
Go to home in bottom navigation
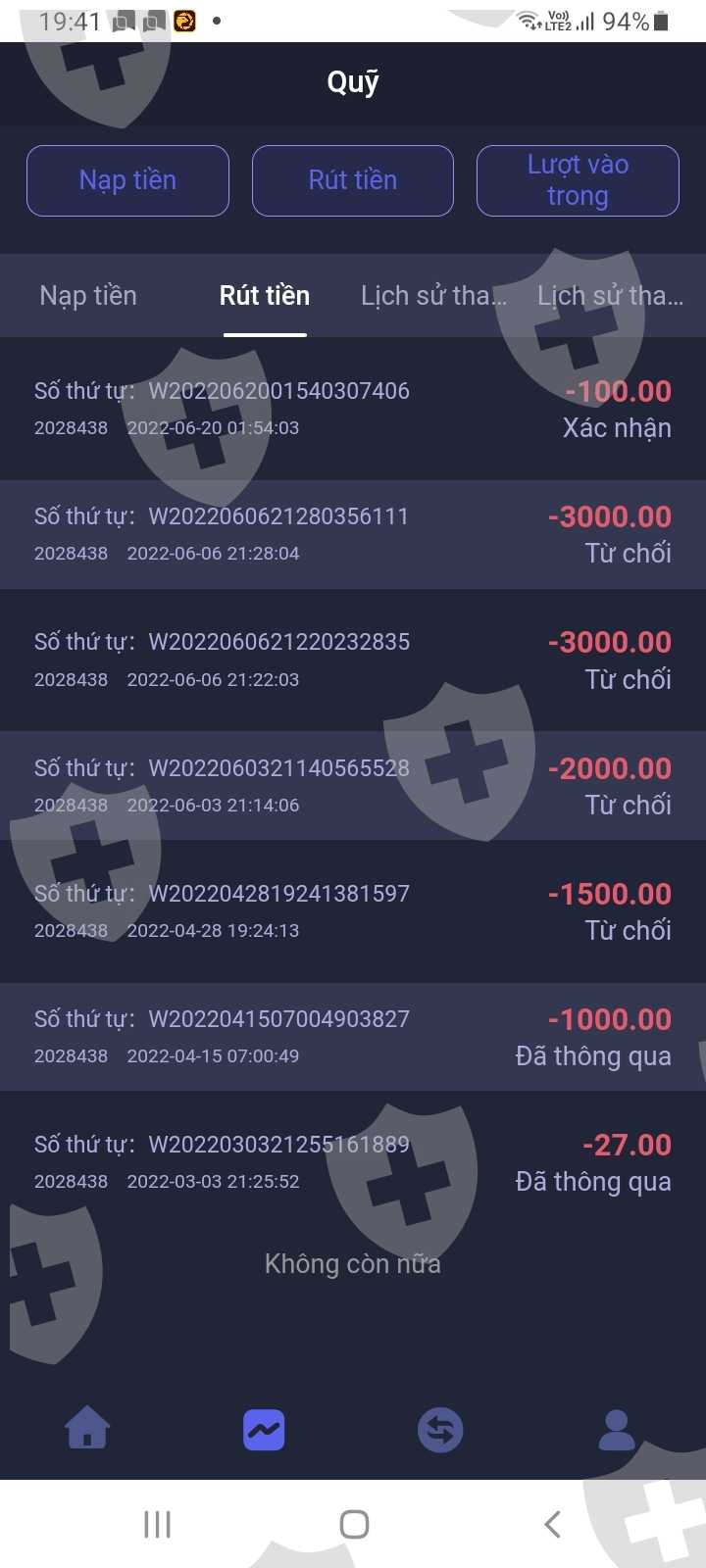(x=87, y=1429)
